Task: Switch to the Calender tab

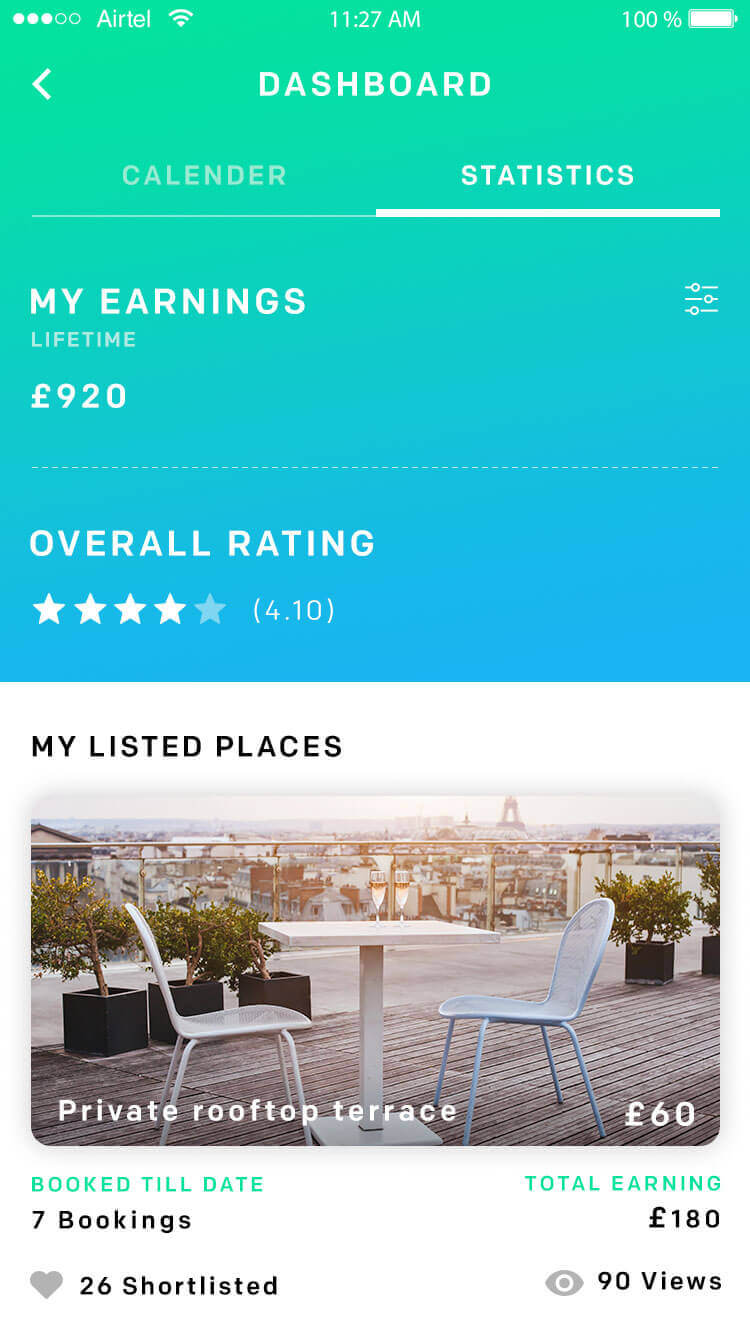Action: (204, 176)
